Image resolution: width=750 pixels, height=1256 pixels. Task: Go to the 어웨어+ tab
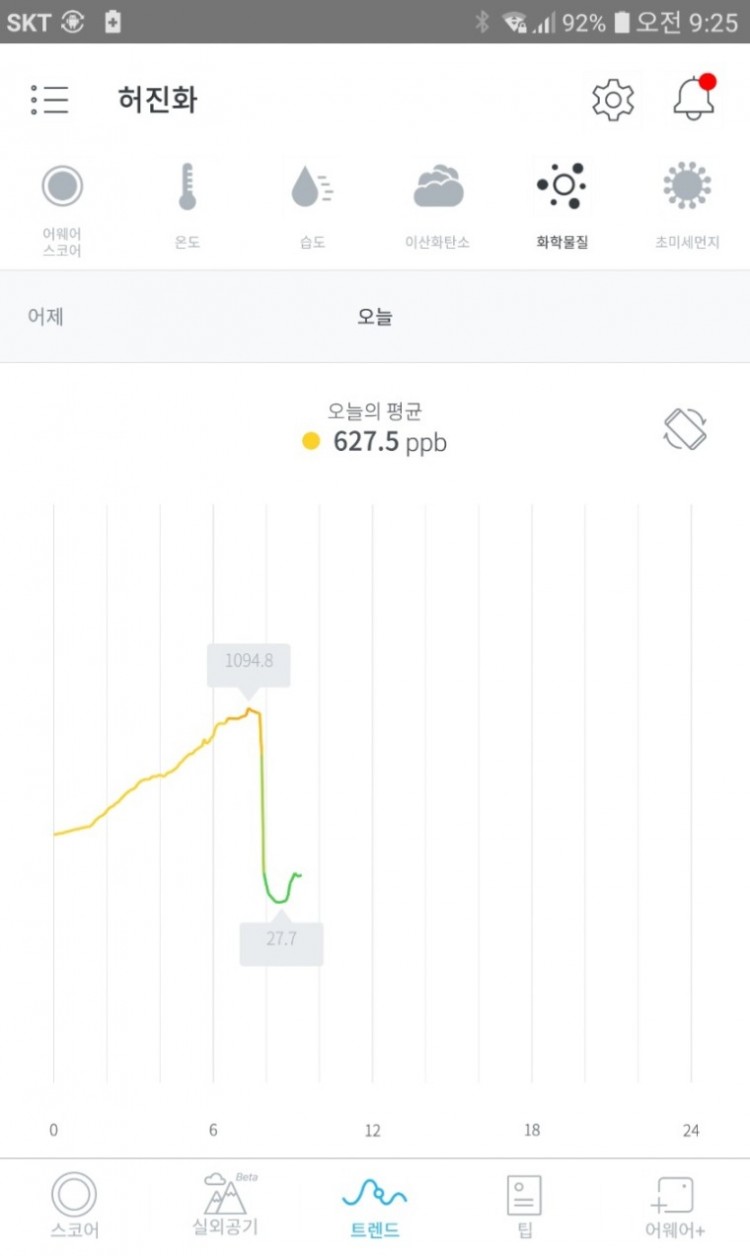click(675, 1206)
